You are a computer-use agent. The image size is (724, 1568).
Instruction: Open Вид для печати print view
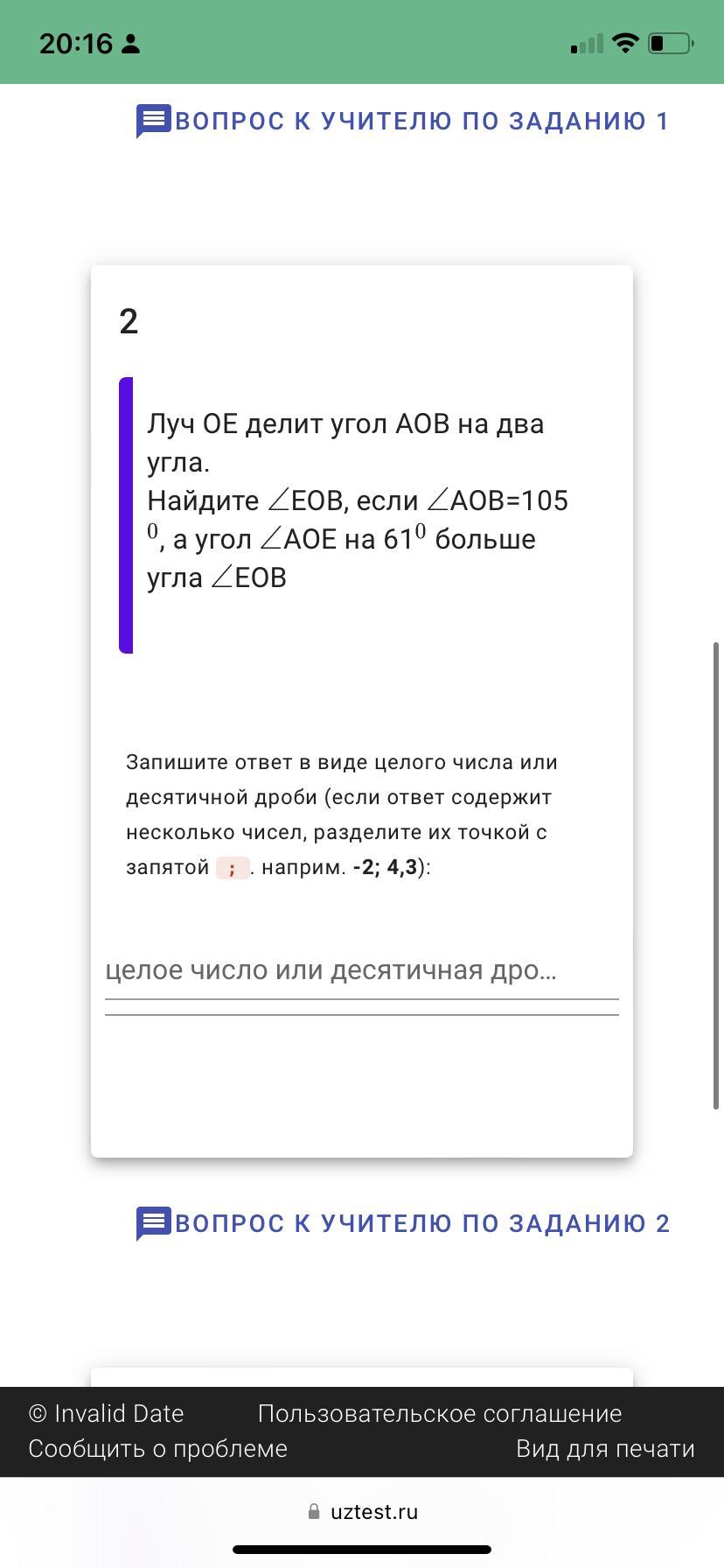click(605, 1449)
